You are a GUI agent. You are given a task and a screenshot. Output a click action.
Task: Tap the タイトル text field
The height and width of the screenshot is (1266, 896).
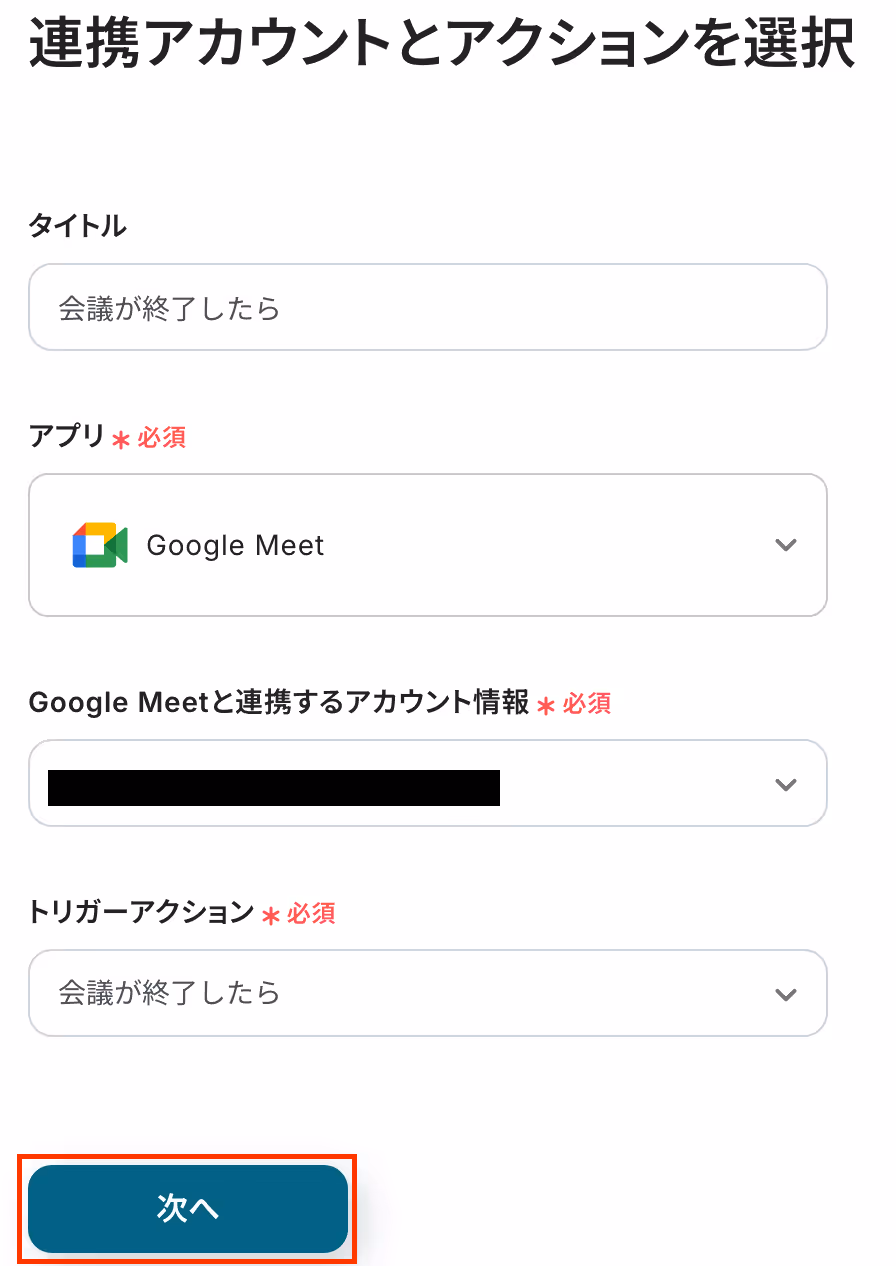point(427,308)
